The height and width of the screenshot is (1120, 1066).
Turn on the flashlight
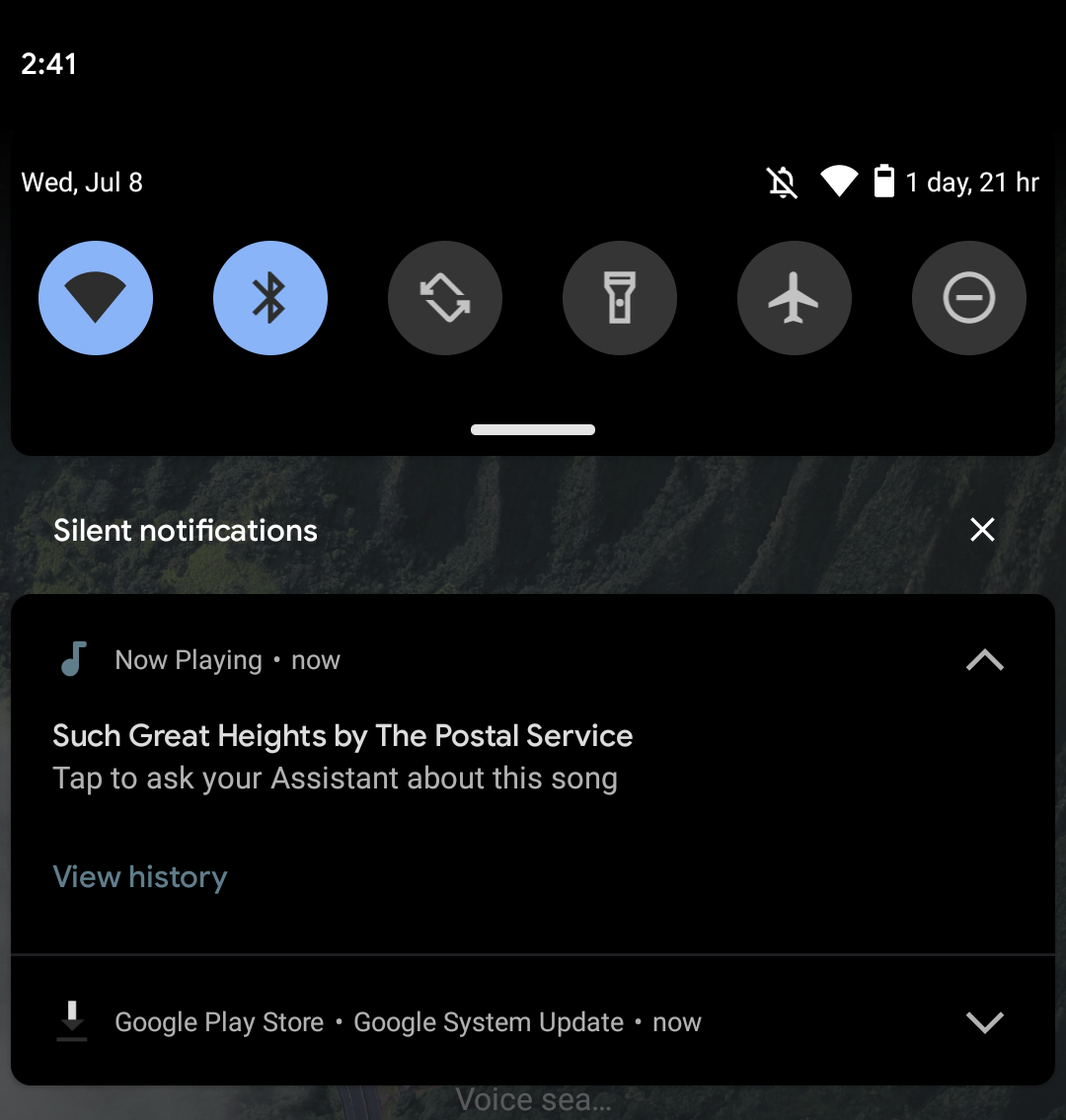[620, 297]
